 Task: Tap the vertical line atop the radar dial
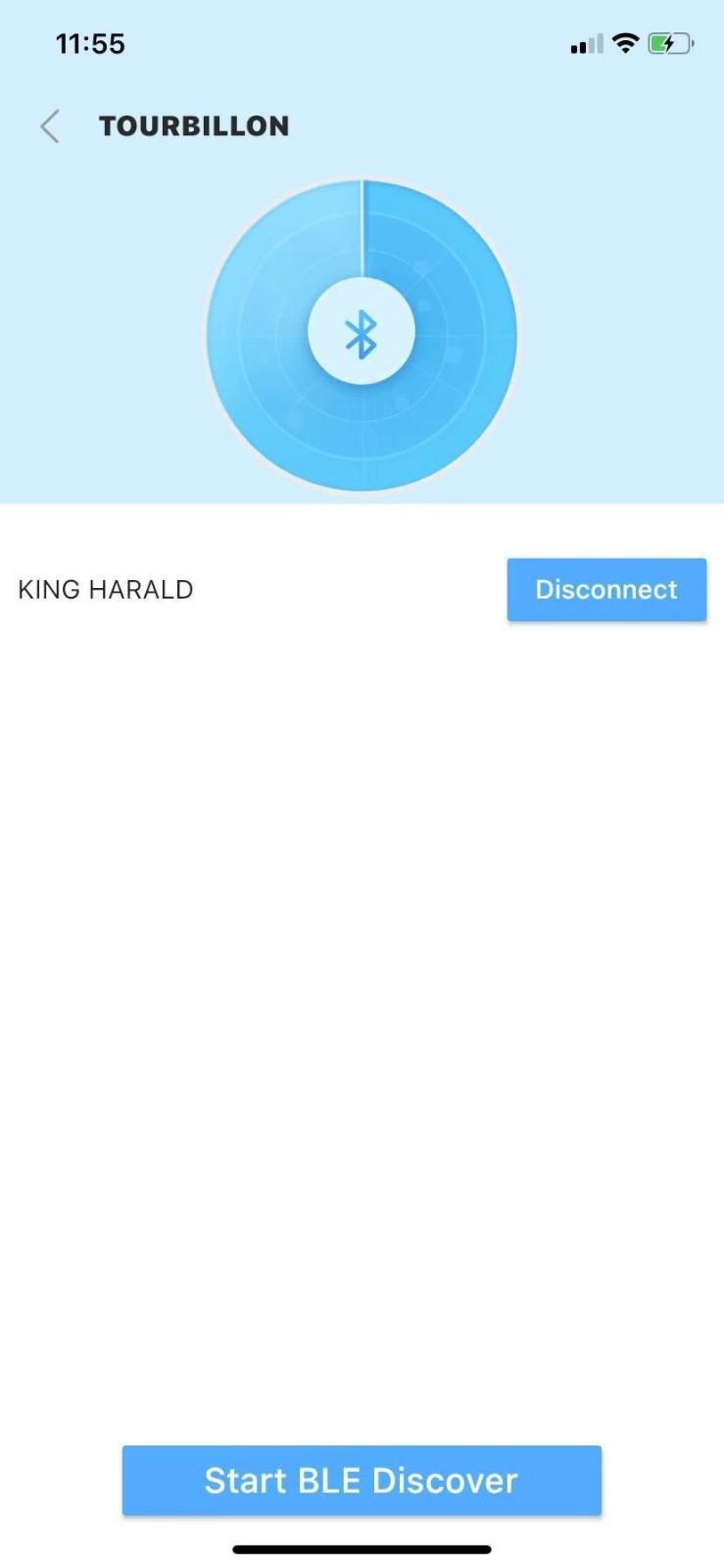pyautogui.click(x=363, y=220)
